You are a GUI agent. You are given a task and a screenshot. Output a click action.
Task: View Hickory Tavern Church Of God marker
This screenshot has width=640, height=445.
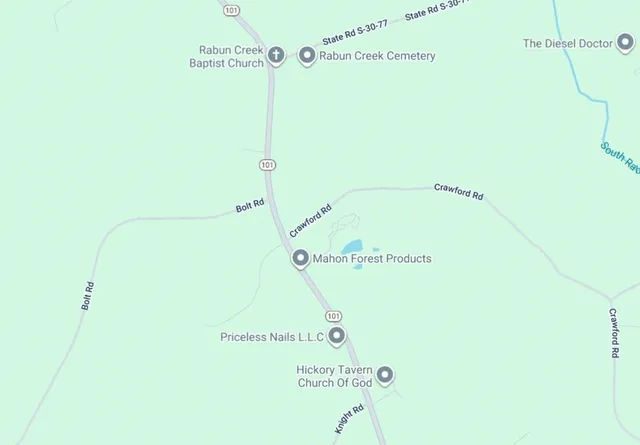384,375
